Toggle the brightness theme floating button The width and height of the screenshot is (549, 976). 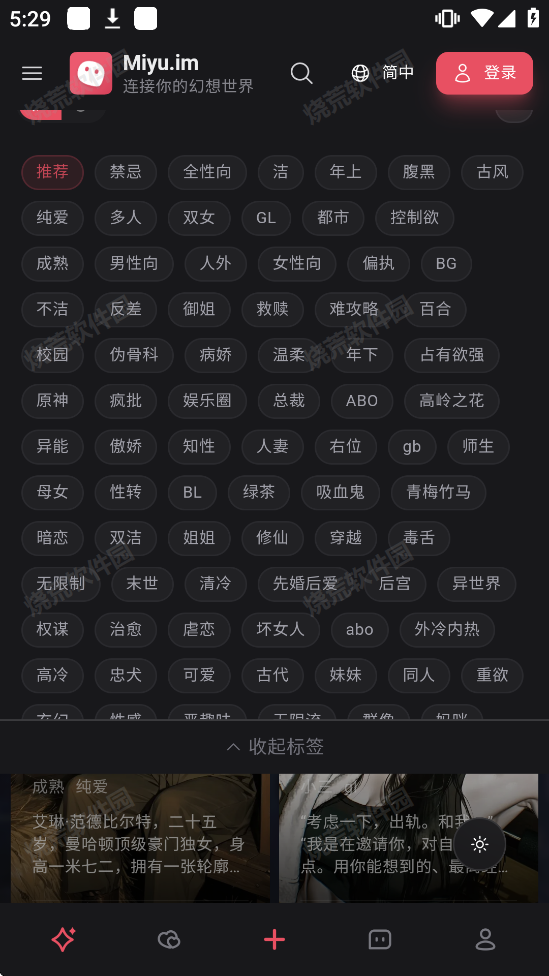479,844
